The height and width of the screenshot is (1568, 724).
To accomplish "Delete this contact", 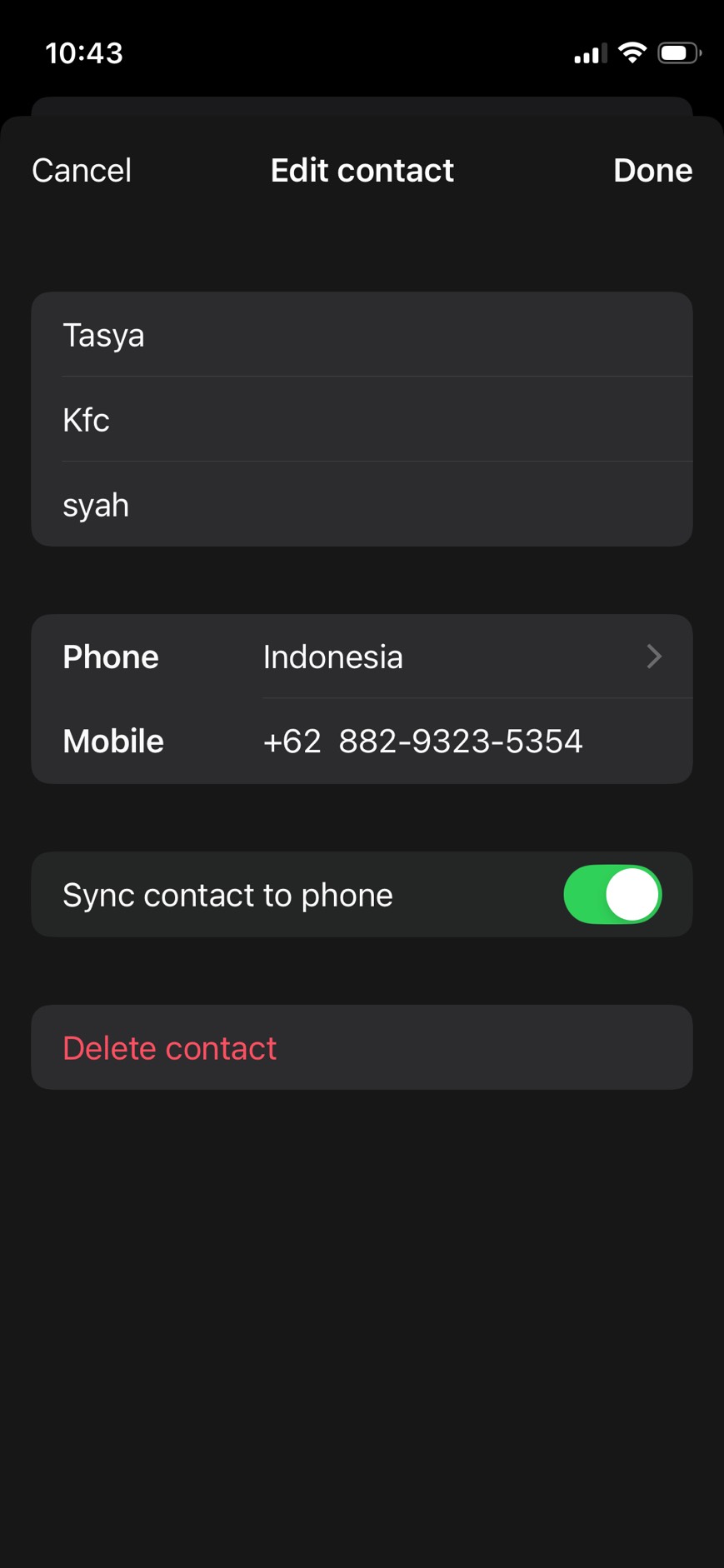I will coord(362,1047).
